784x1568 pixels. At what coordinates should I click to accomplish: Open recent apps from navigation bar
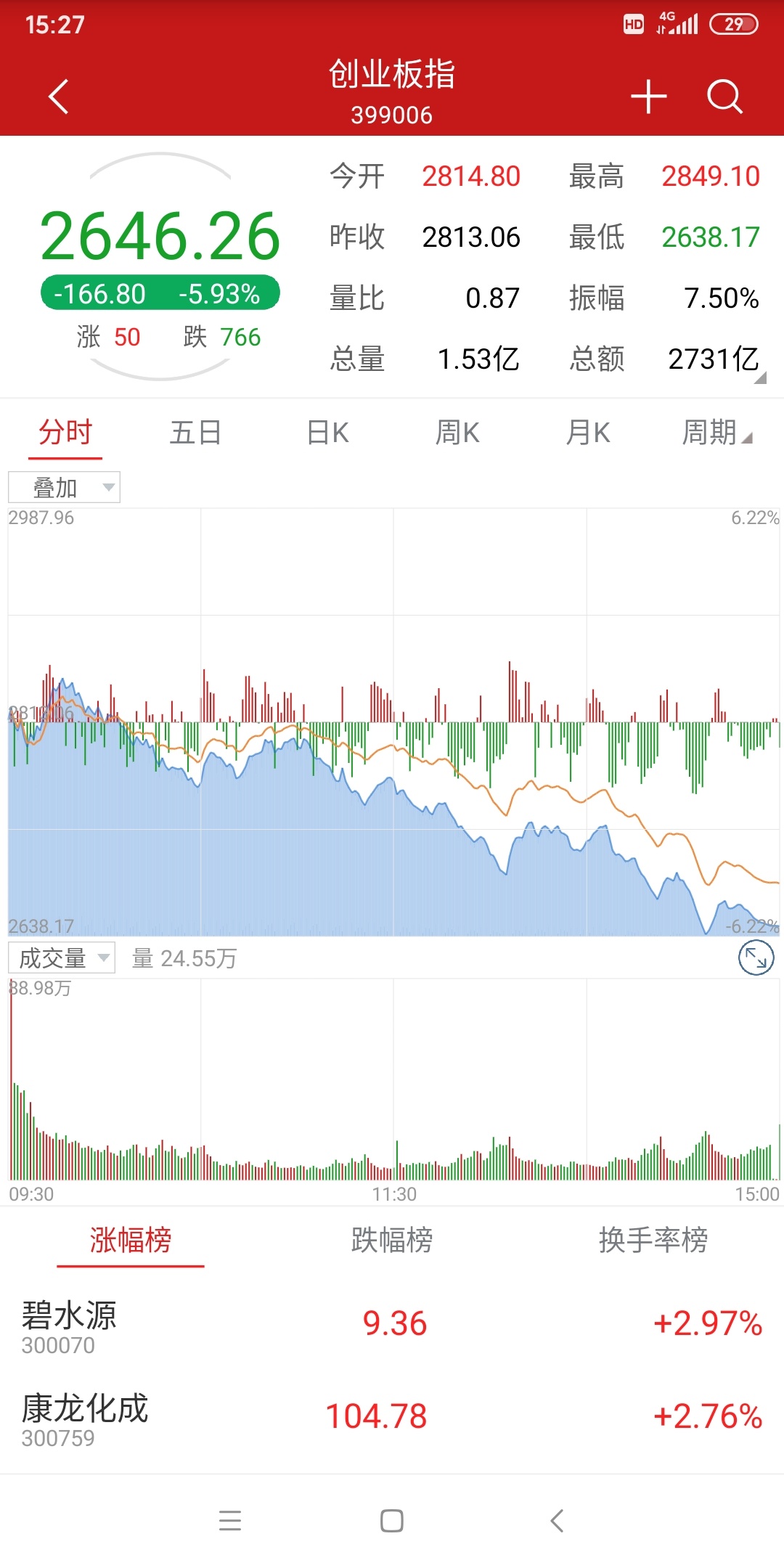230,1520
